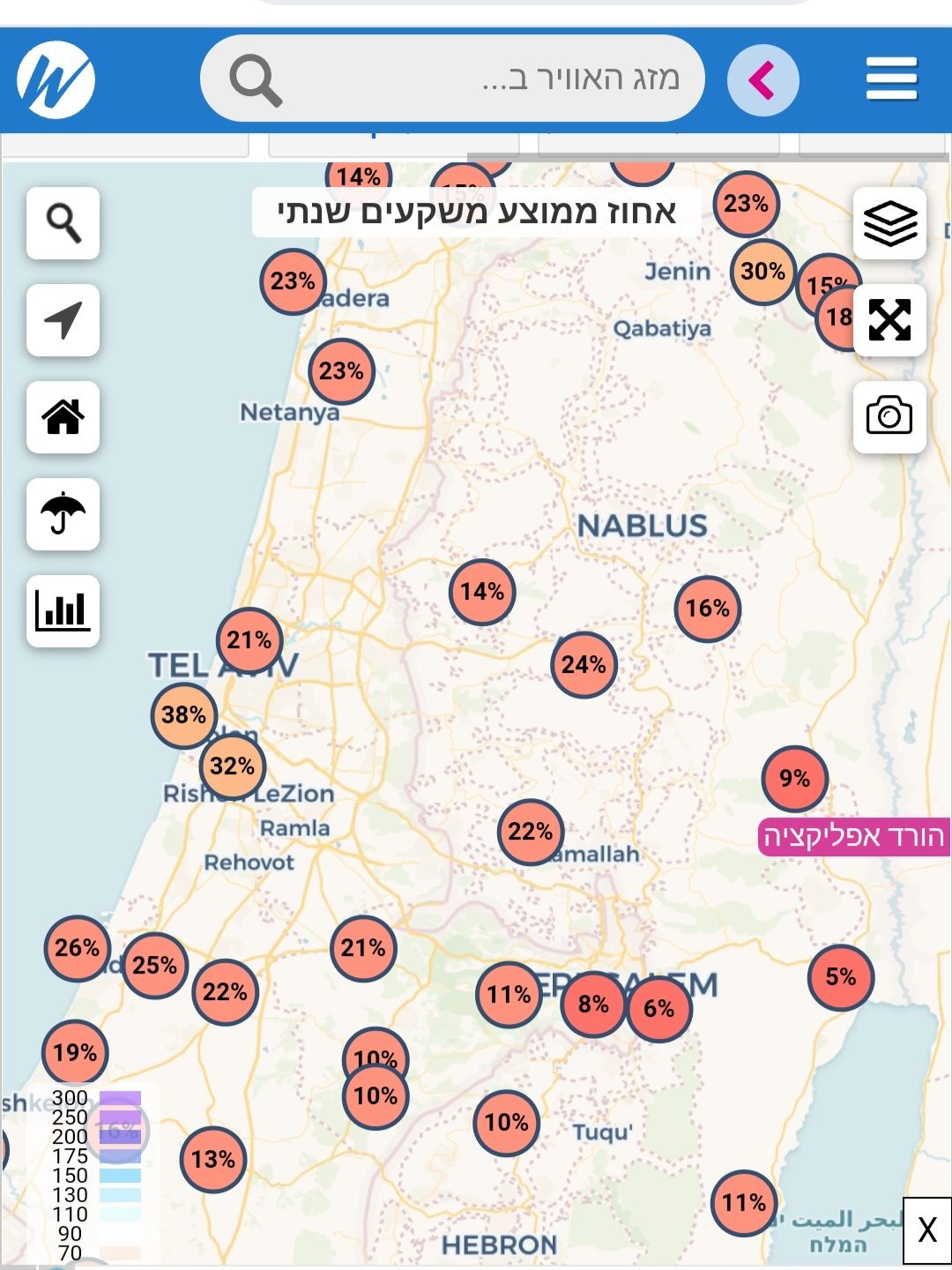Tap the pink back arrow button
Image resolution: width=952 pixels, height=1270 pixels.
(x=762, y=80)
